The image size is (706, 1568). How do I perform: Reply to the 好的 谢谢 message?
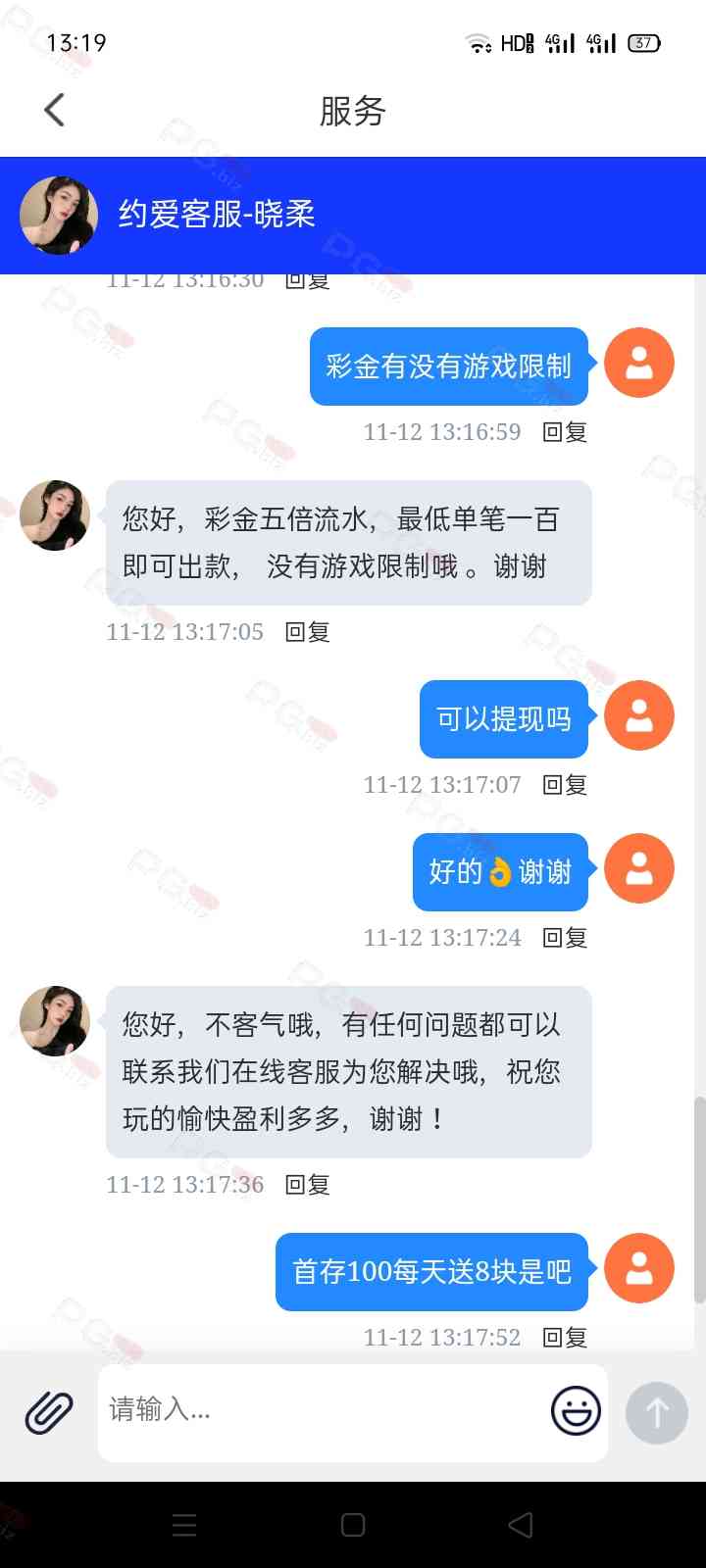click(565, 938)
